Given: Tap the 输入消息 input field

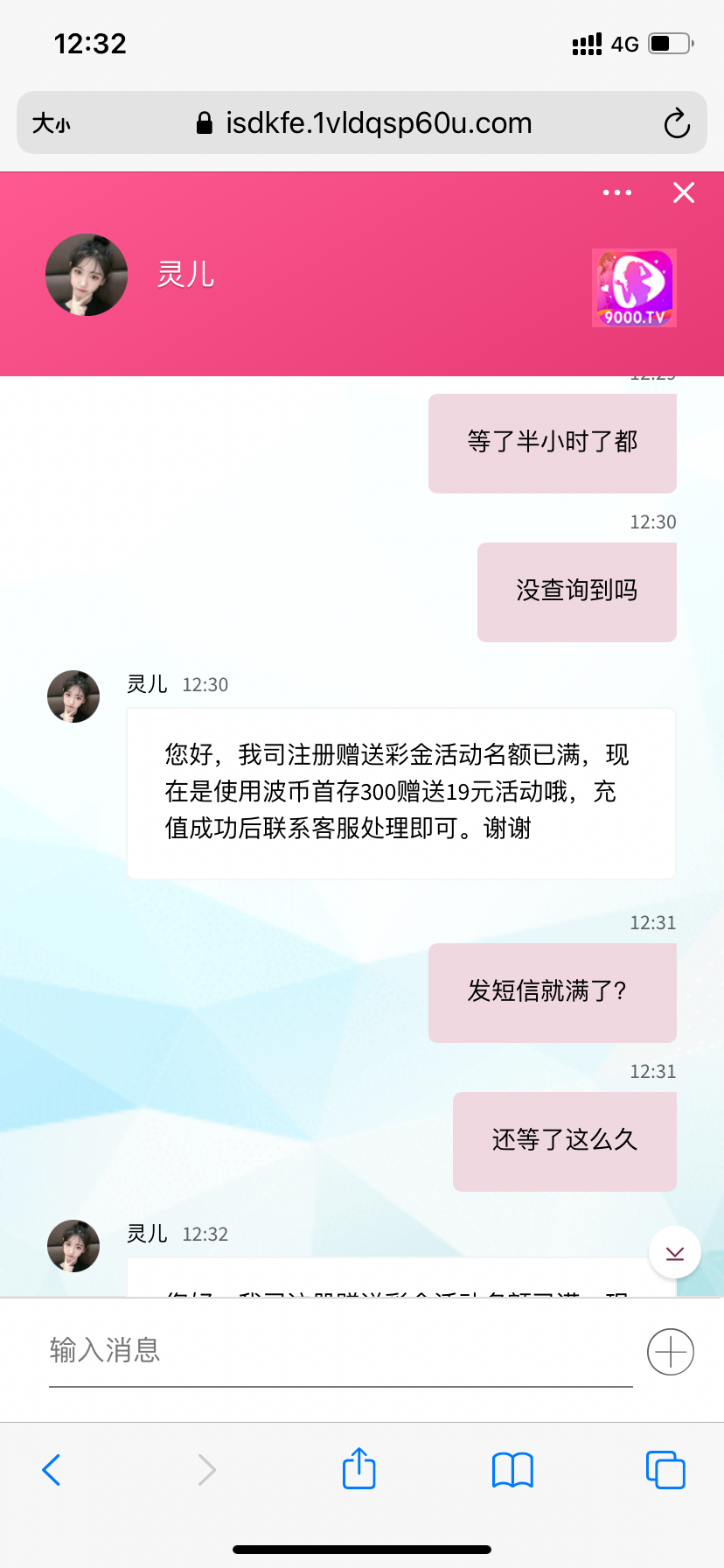Looking at the screenshot, I should (262, 1351).
